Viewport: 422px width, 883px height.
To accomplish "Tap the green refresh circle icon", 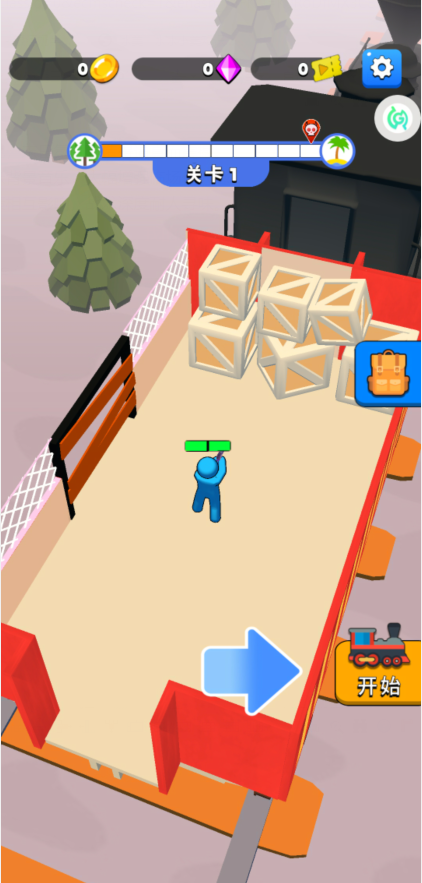I will coord(398,118).
